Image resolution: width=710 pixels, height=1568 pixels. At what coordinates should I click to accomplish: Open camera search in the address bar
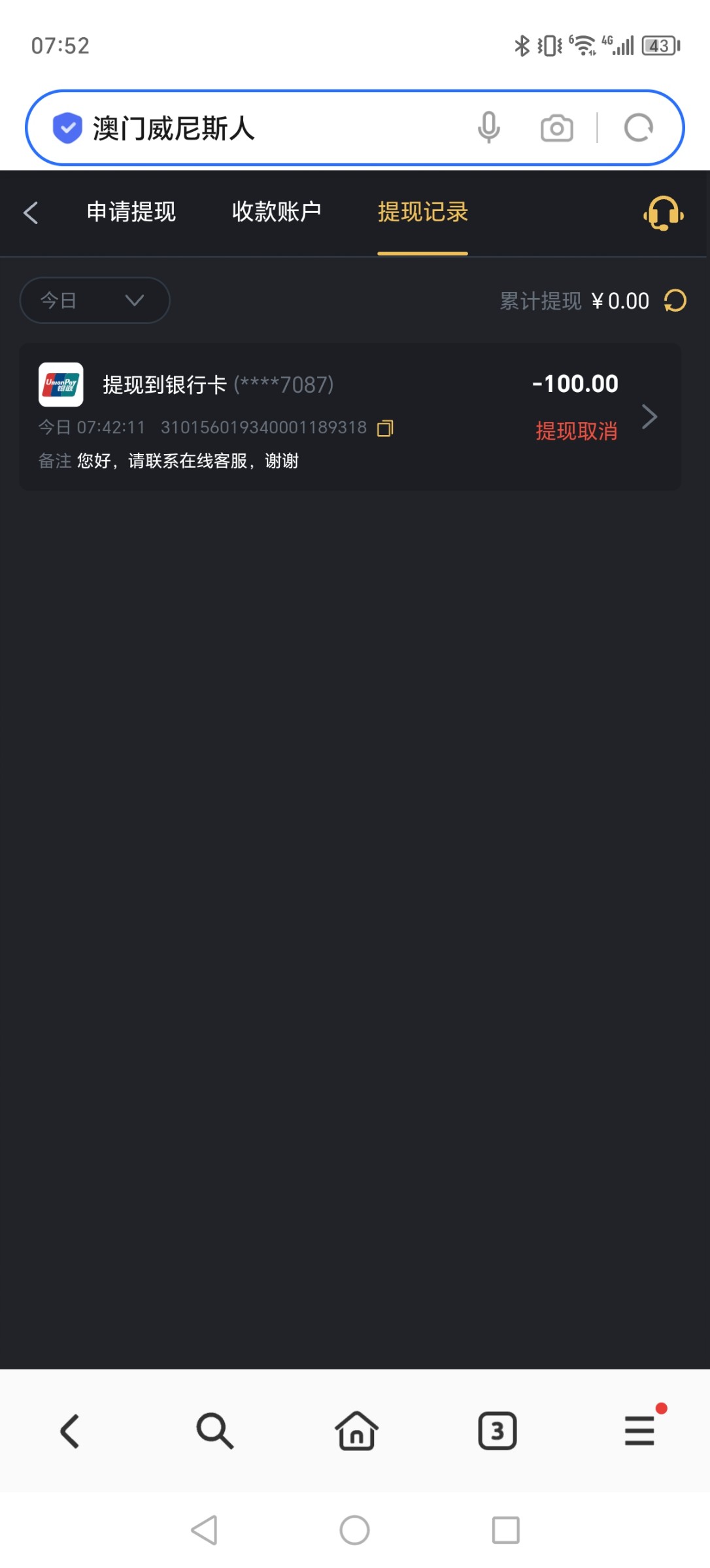tap(557, 128)
